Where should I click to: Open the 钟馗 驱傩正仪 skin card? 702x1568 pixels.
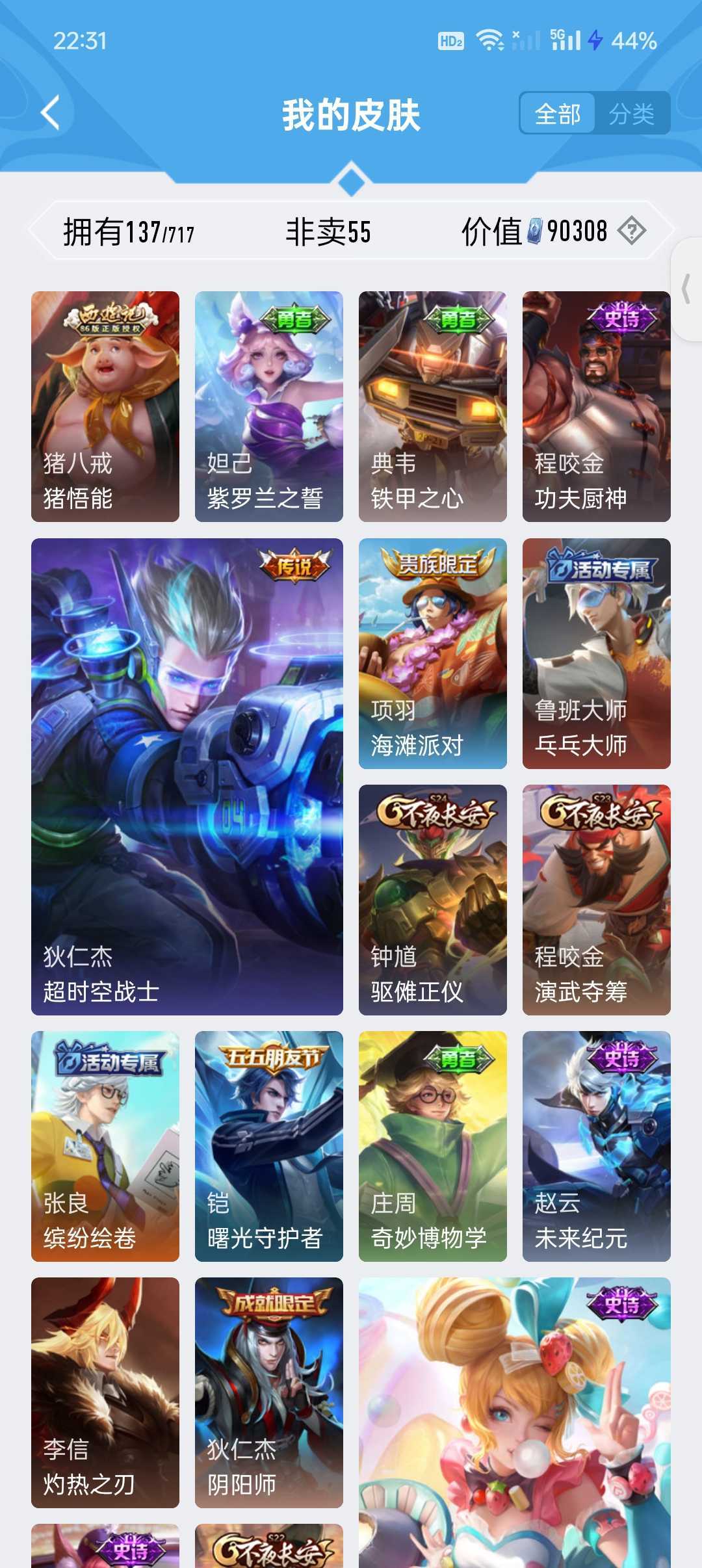(x=433, y=900)
